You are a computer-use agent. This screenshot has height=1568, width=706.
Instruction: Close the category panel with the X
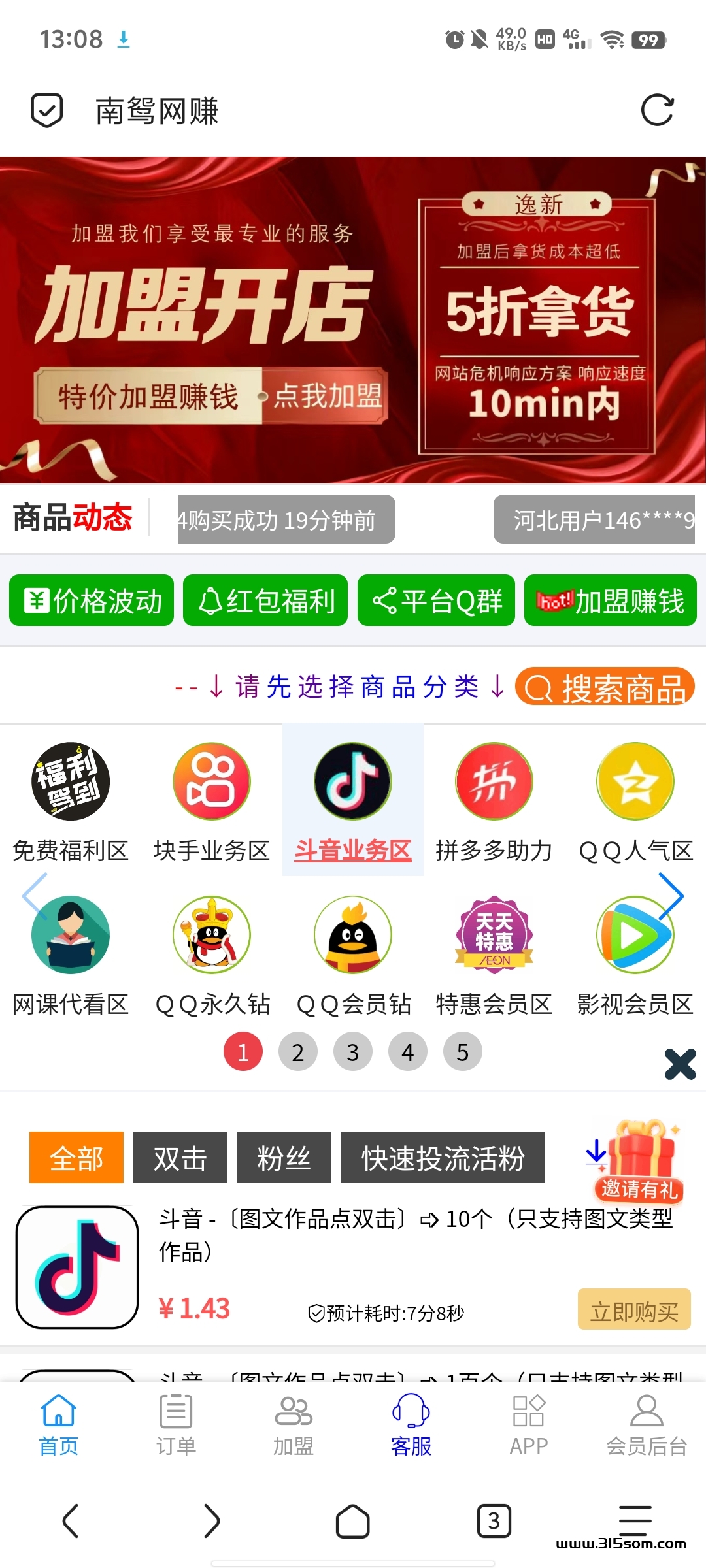(x=681, y=1064)
